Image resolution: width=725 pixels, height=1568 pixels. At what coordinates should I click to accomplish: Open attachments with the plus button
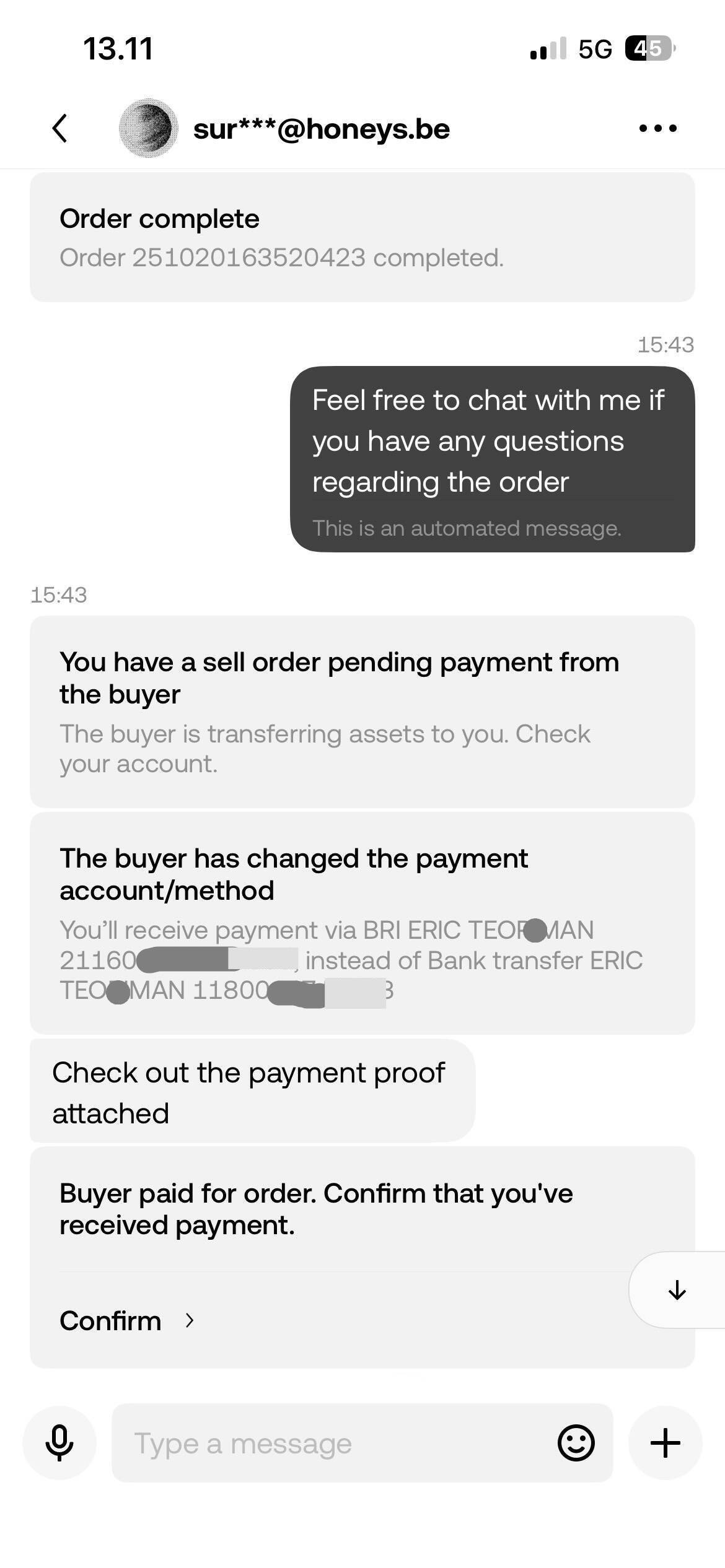pyautogui.click(x=666, y=1443)
